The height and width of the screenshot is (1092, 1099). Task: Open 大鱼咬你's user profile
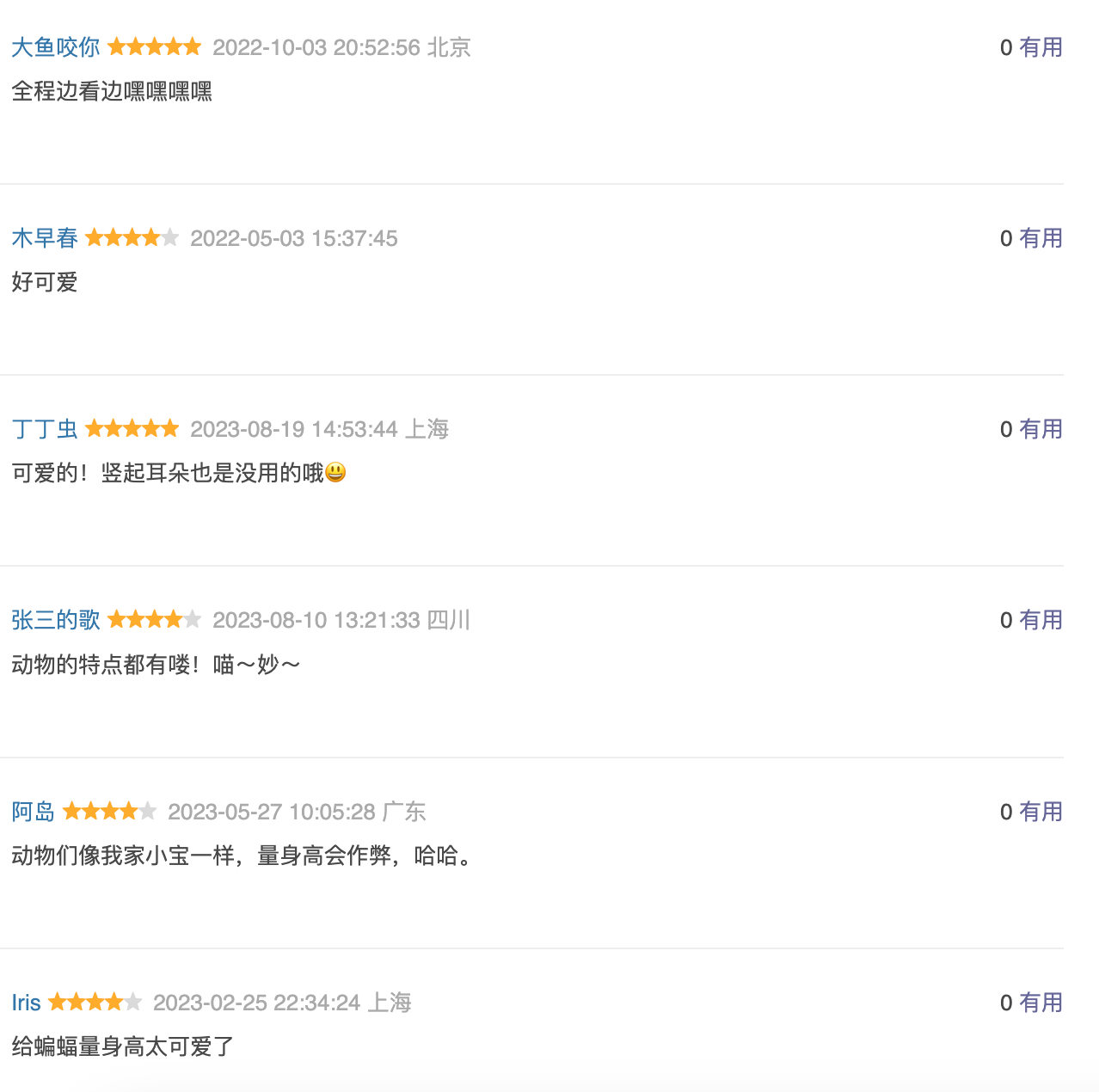(56, 47)
